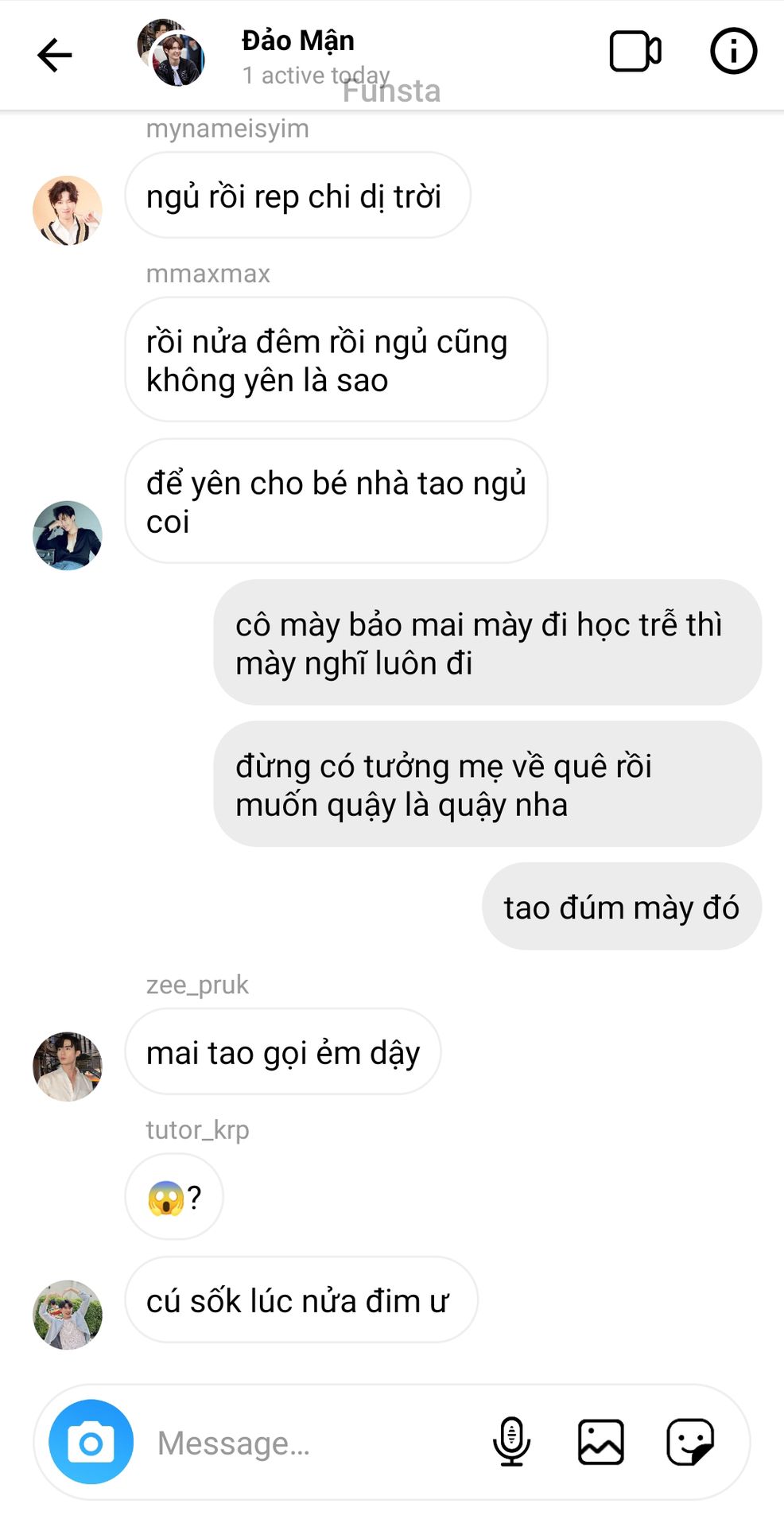
Task: View tutor_krp's profile picture
Action: [68, 1315]
